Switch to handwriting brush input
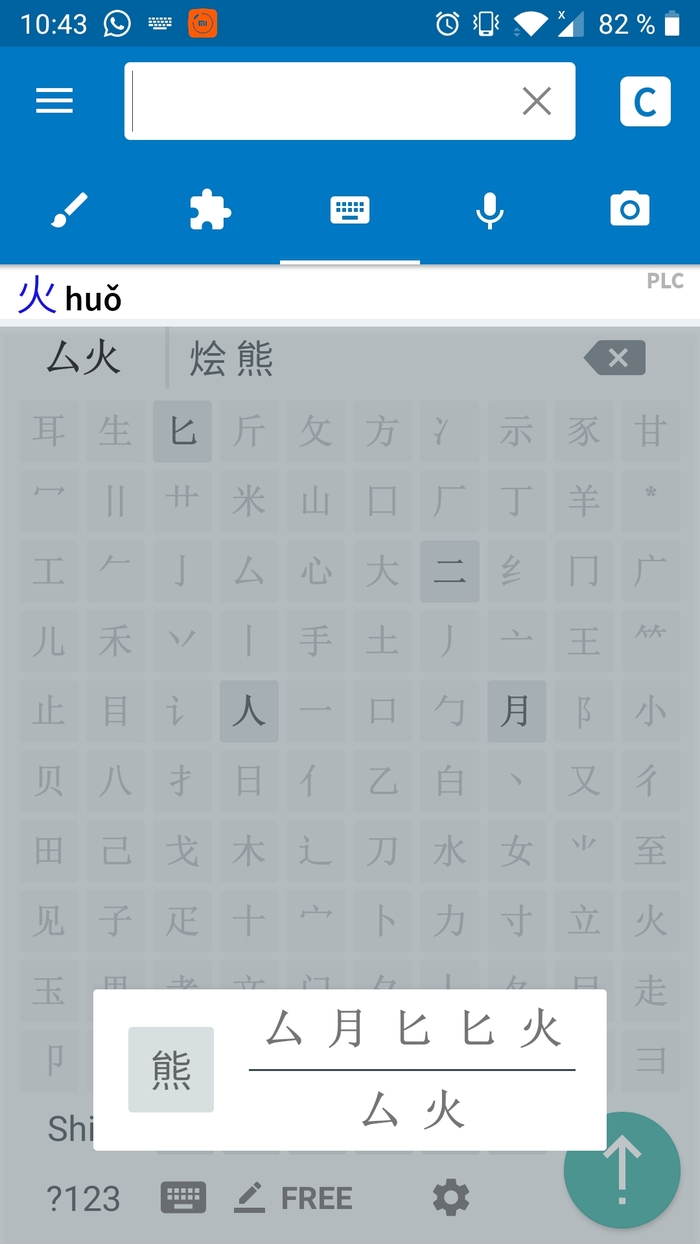Viewport: 700px width, 1244px height. coord(70,210)
